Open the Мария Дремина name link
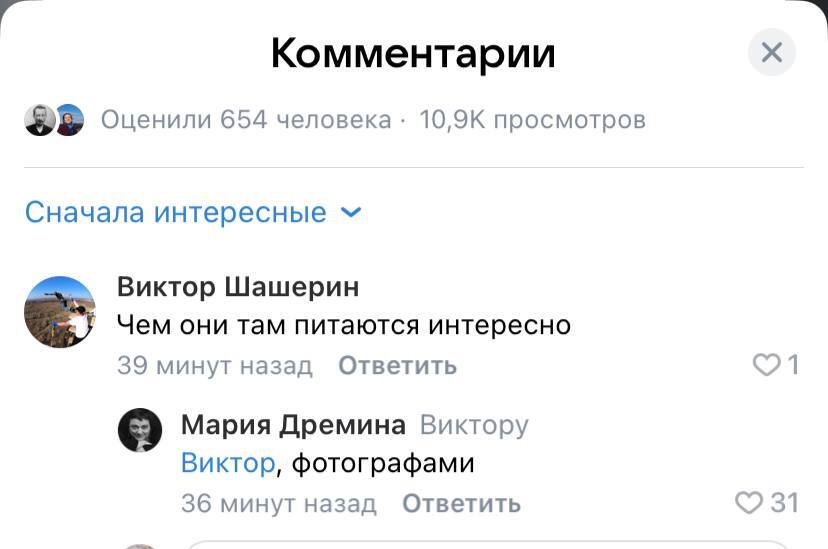The height and width of the screenshot is (549, 828). pyautogui.click(x=293, y=425)
